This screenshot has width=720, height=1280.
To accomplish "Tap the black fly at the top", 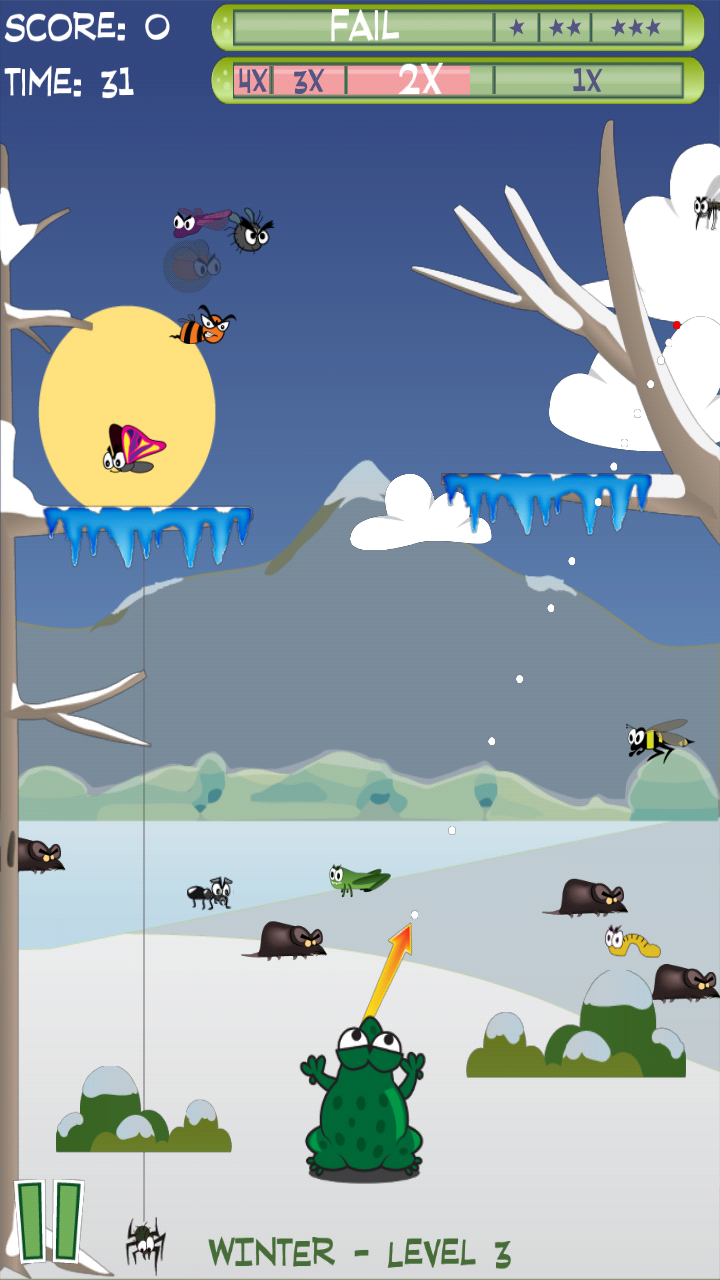I will (x=253, y=232).
